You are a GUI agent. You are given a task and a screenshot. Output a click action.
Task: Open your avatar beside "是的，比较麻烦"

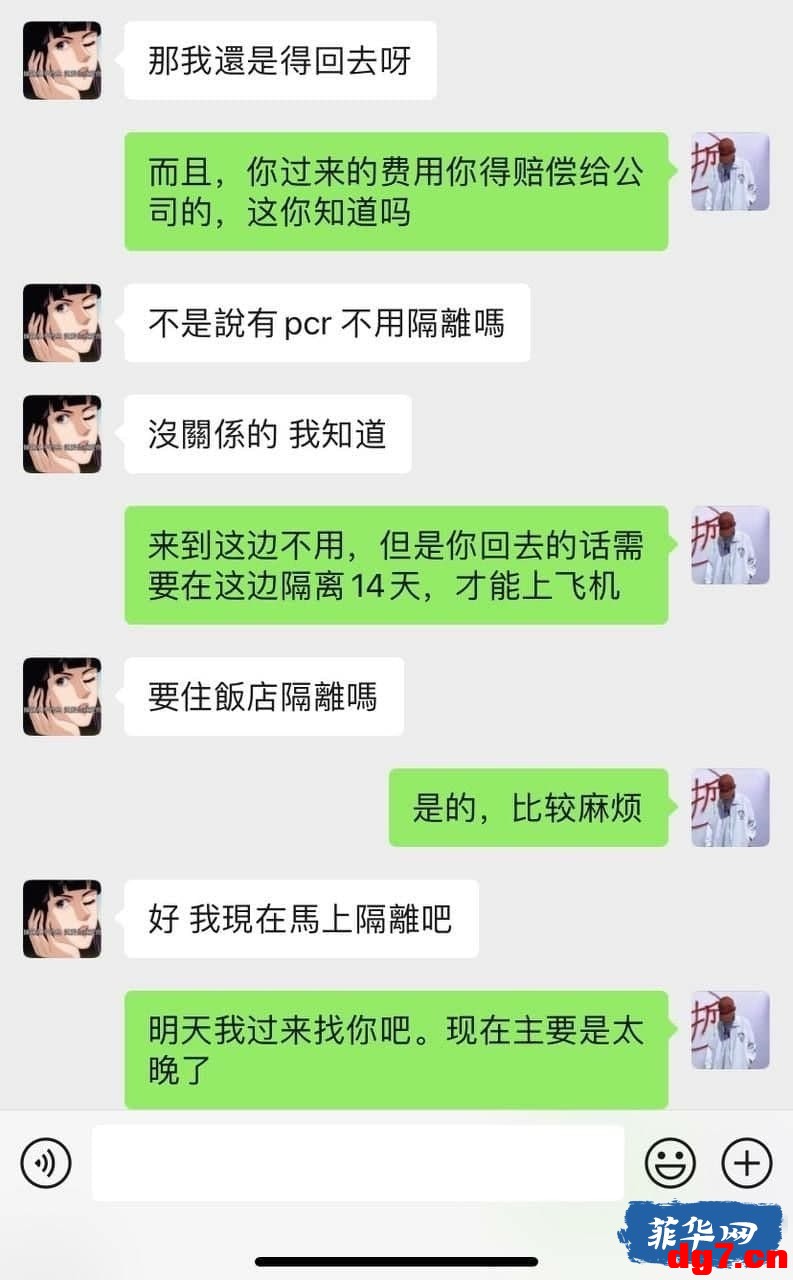click(731, 807)
